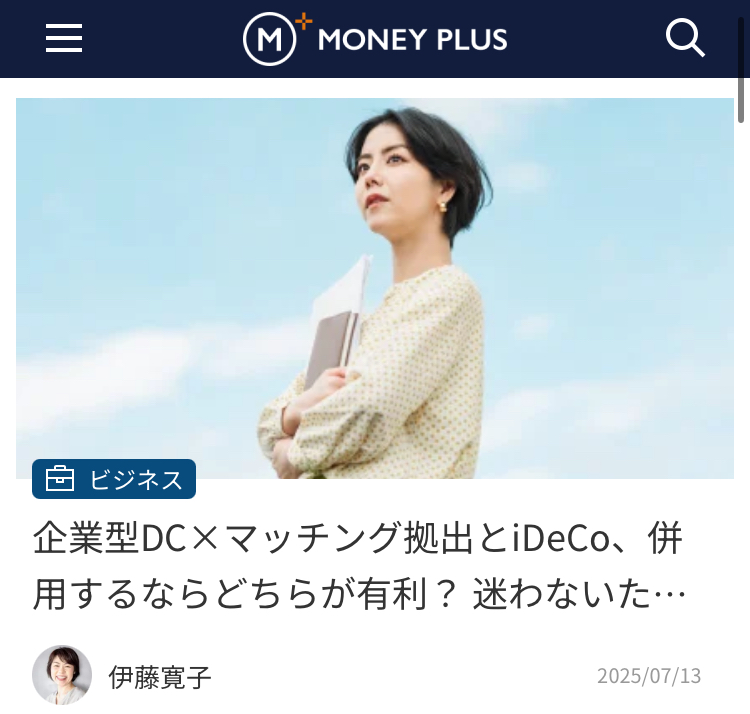Select the ビジネス category tag
The image size is (750, 714).
tap(114, 479)
